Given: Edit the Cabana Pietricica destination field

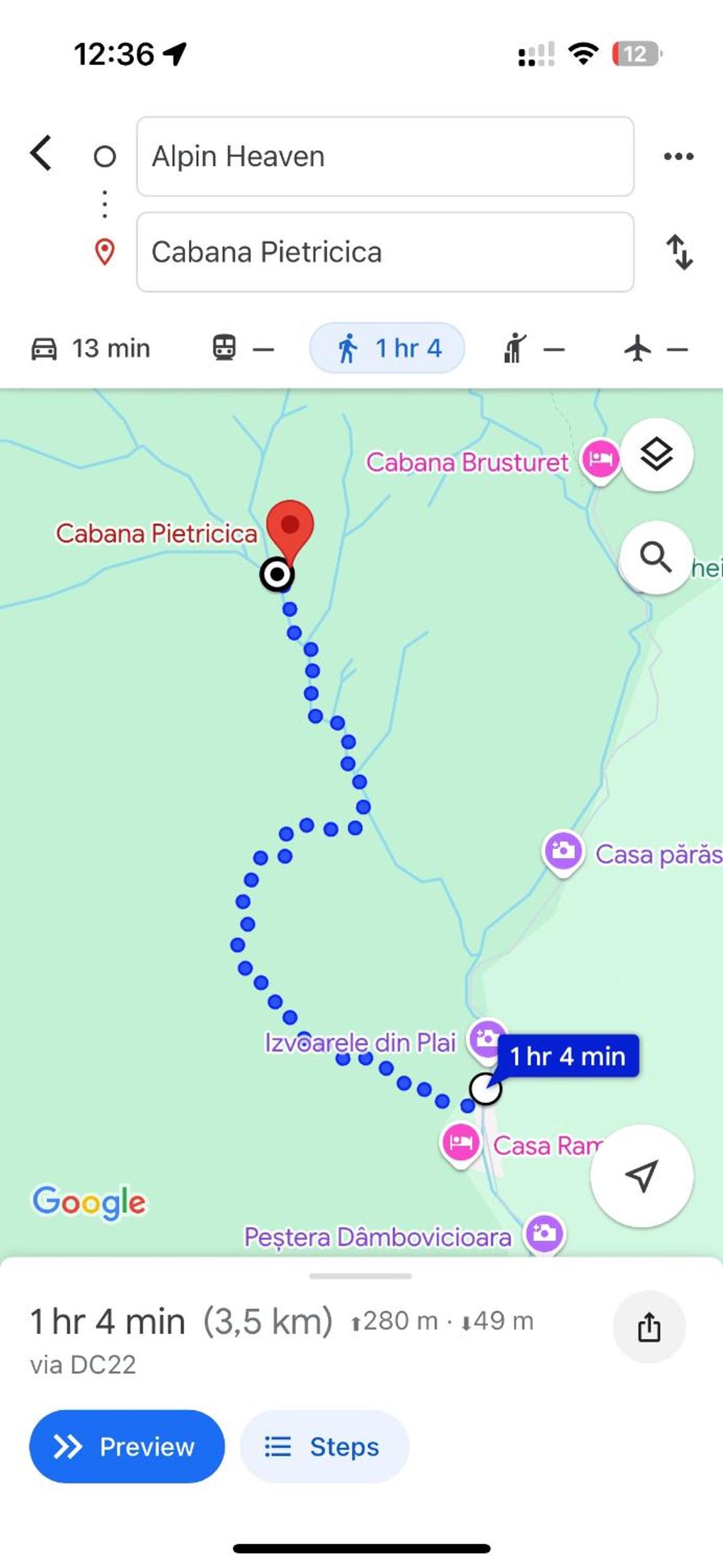Looking at the screenshot, I should 385,252.
